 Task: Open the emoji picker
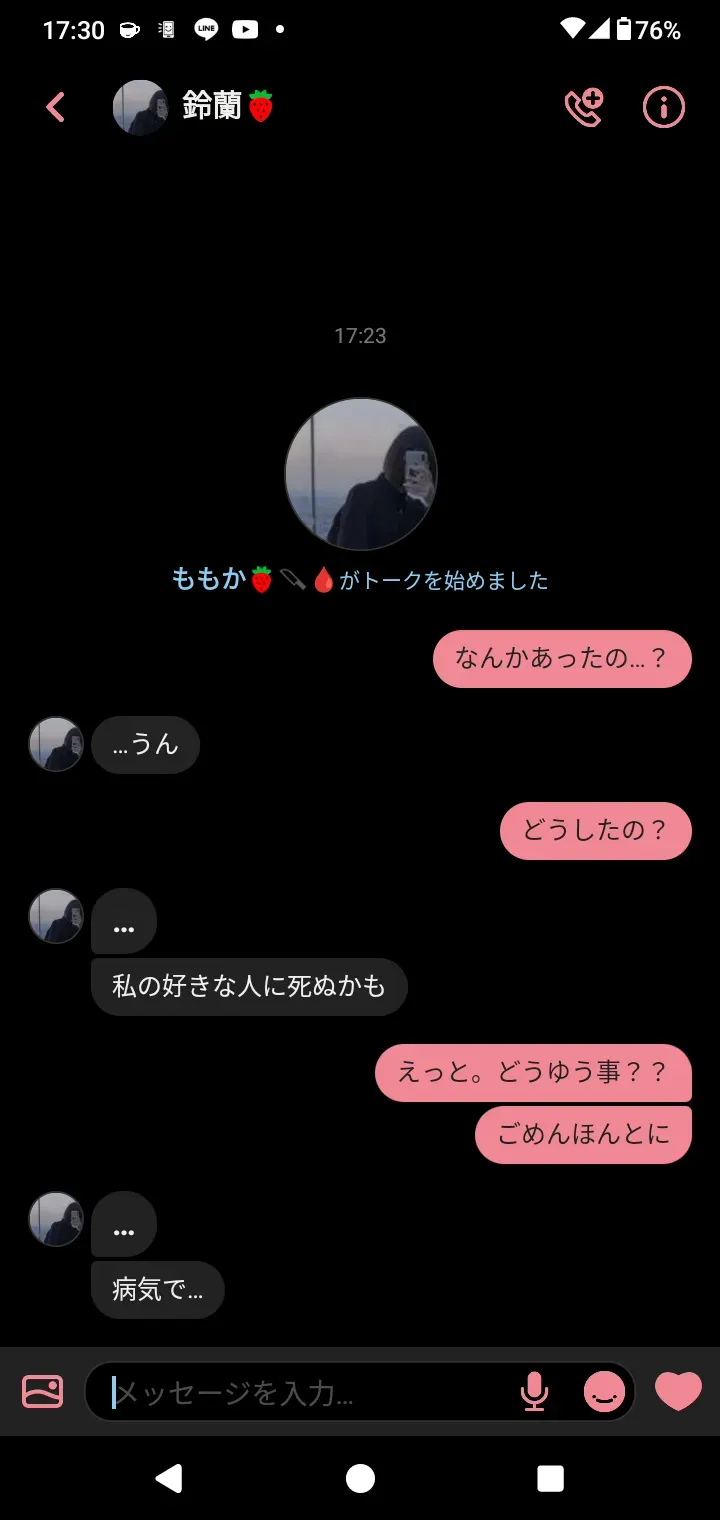tap(604, 1391)
